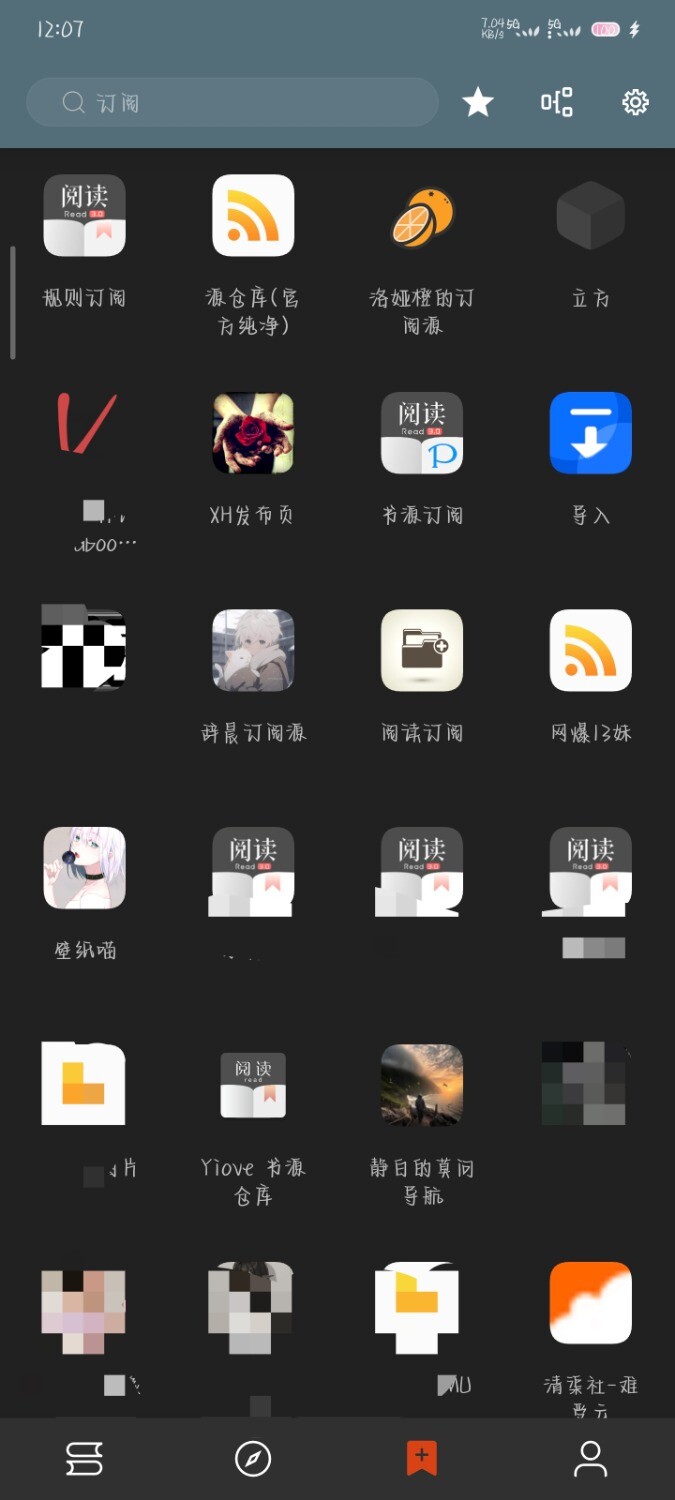
Task: Switch to the discover compass tab
Action: point(253,1458)
